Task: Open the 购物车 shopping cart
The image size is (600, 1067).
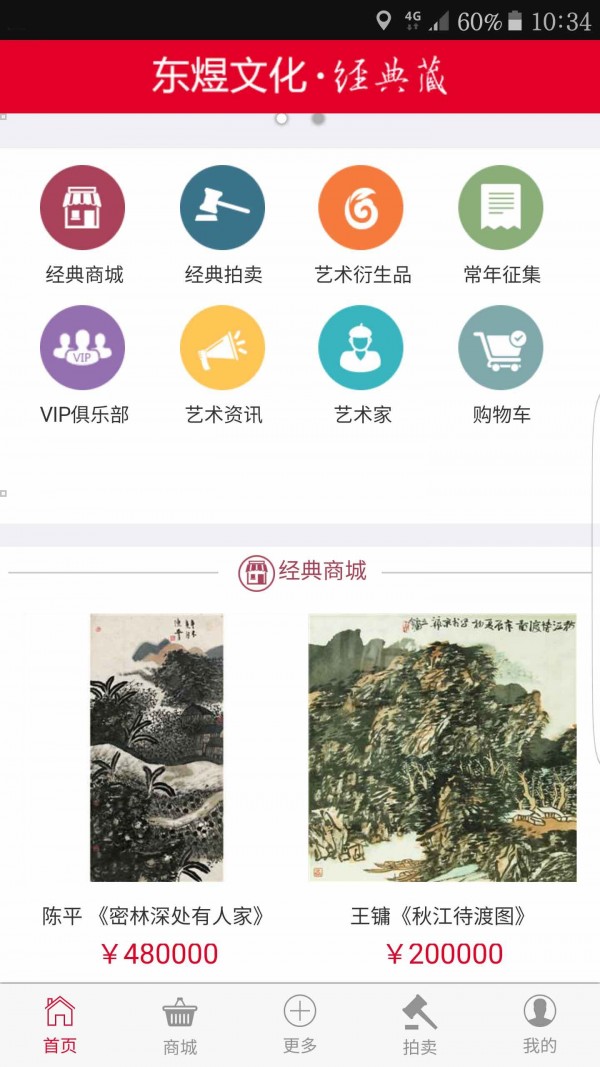Action: (501, 348)
